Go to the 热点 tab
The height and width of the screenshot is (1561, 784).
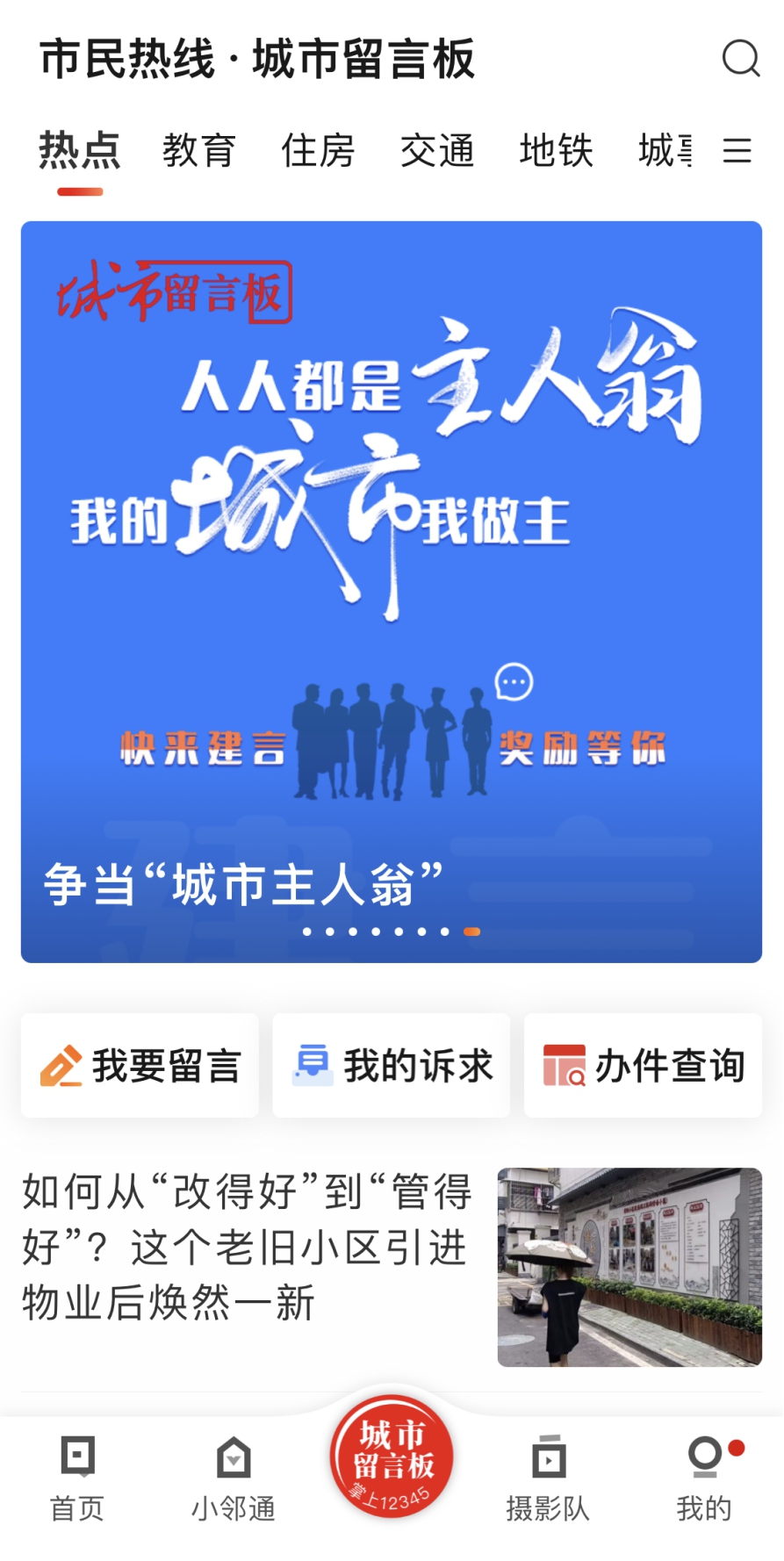[x=80, y=150]
